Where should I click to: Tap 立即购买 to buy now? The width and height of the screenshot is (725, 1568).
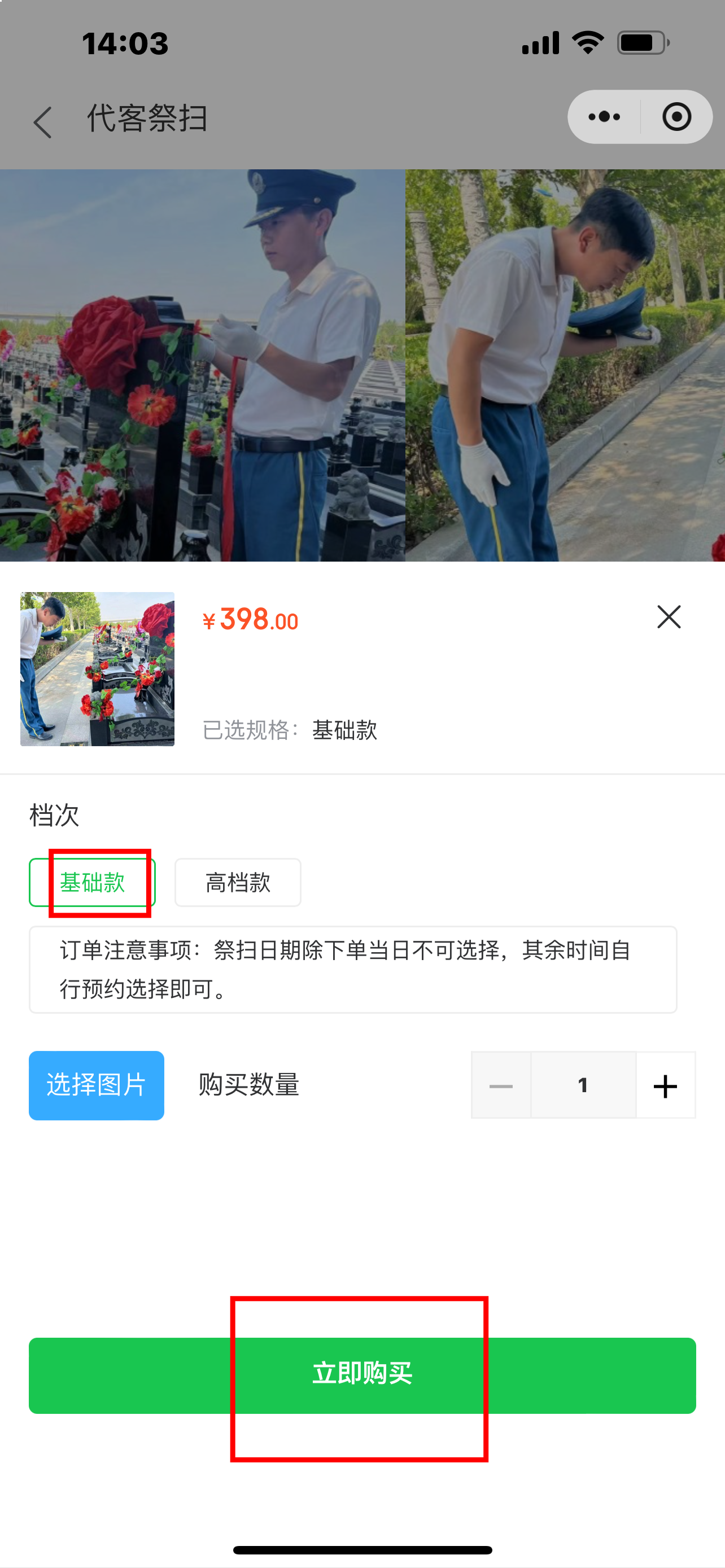362,1374
